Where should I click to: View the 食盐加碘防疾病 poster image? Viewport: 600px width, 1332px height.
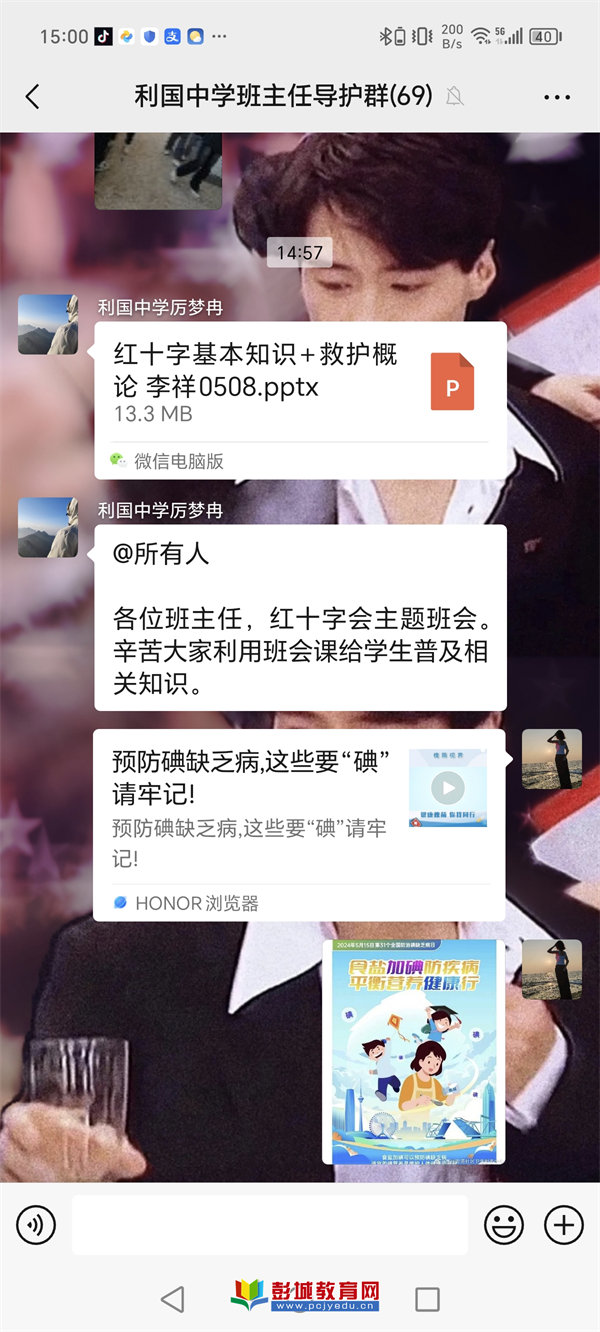pyautogui.click(x=414, y=1052)
